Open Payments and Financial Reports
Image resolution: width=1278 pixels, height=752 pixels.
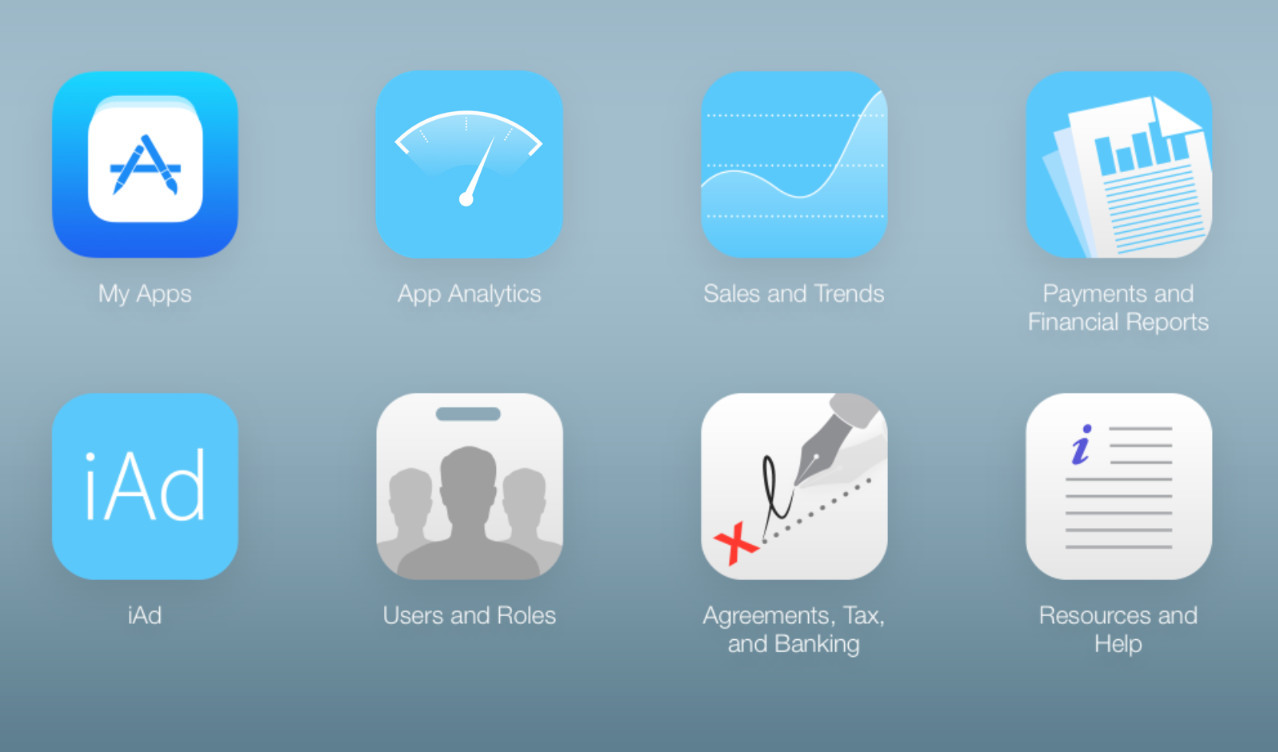[1118, 165]
